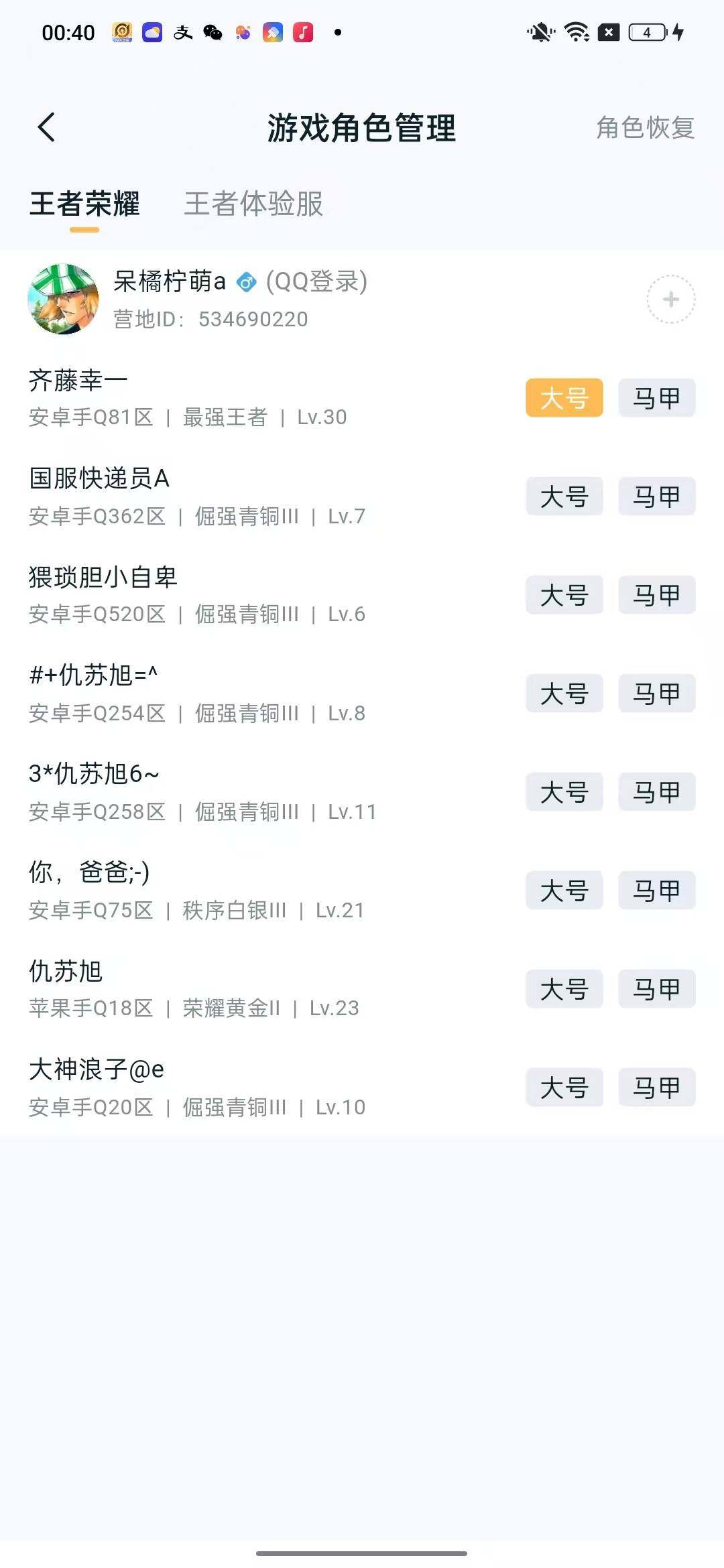This screenshot has height=1568, width=724.
Task: Tap 马甲 beside 齐藤幸一
Action: tap(656, 397)
